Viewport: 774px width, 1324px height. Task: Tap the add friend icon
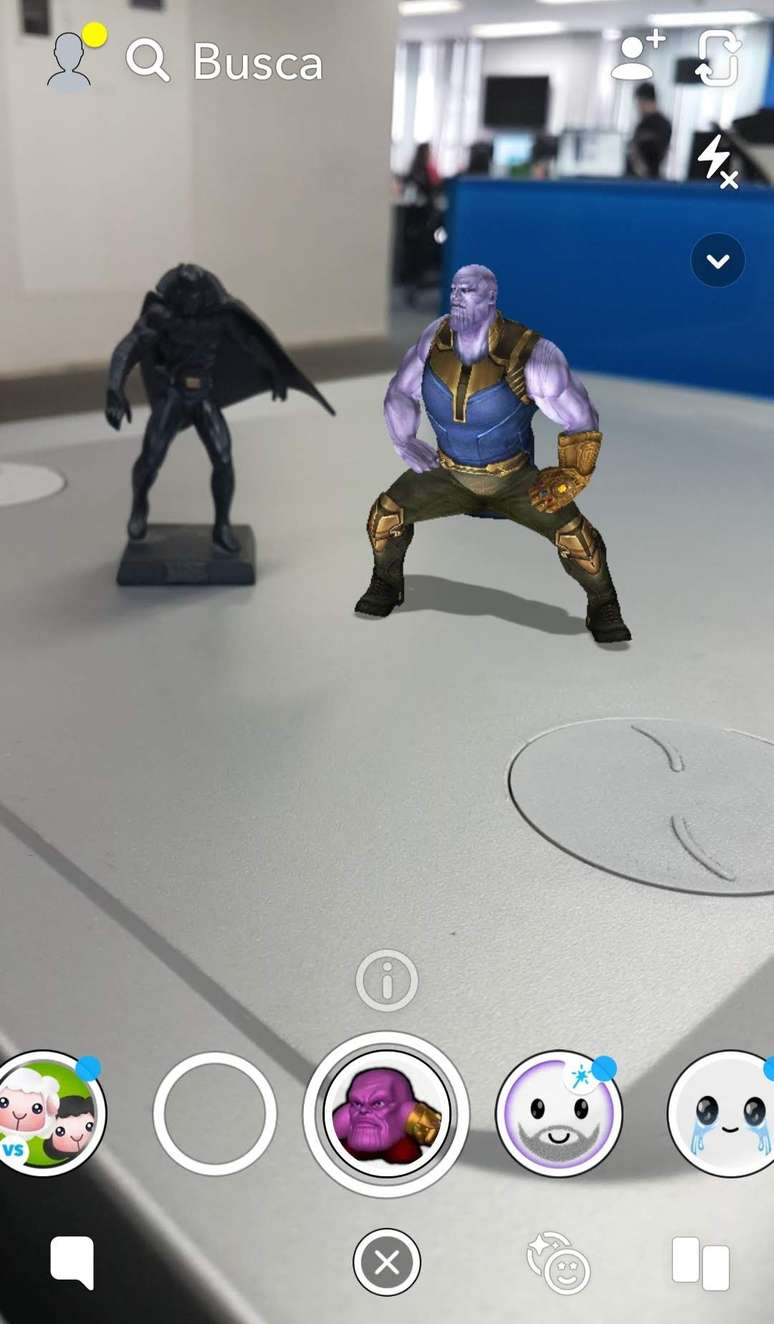[x=637, y=57]
